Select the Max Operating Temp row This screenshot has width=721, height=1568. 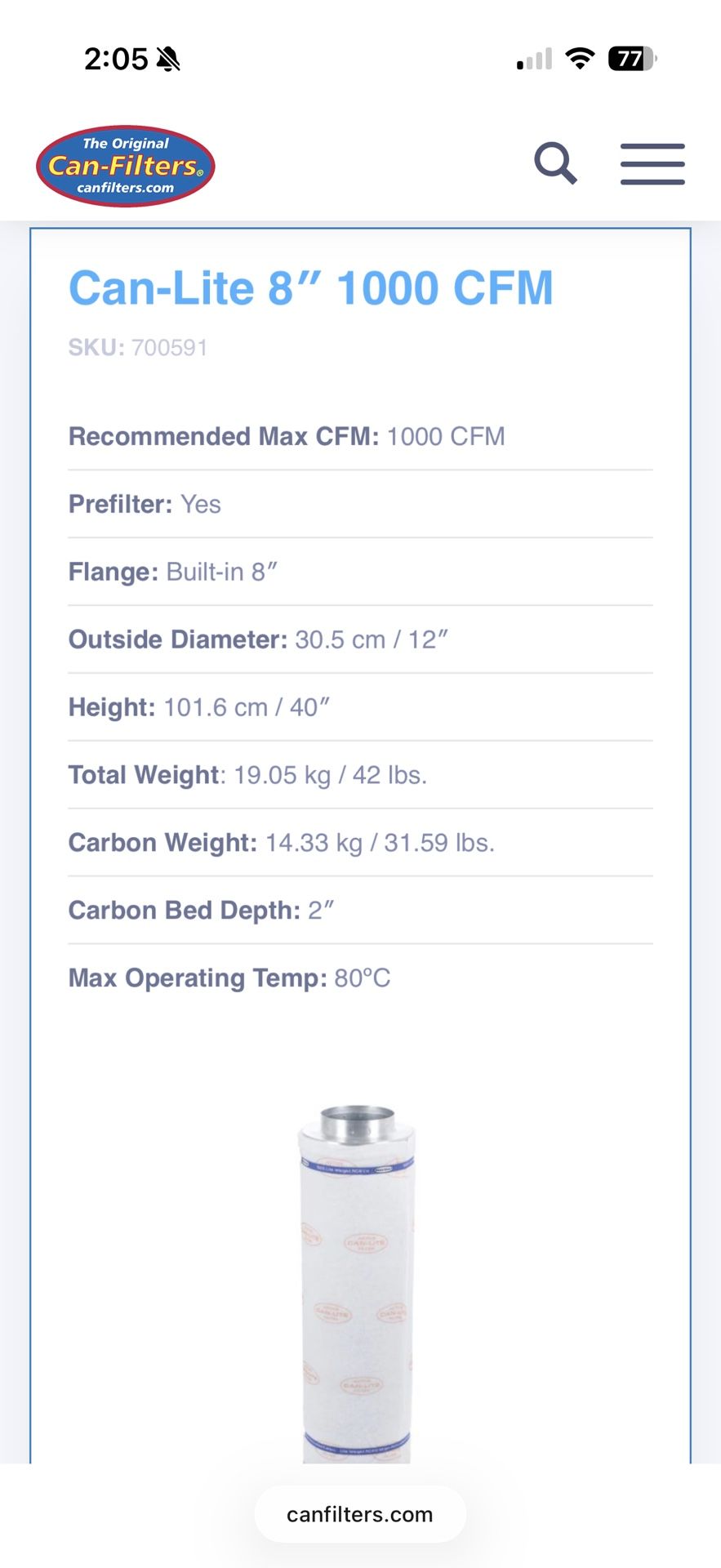[x=229, y=978]
